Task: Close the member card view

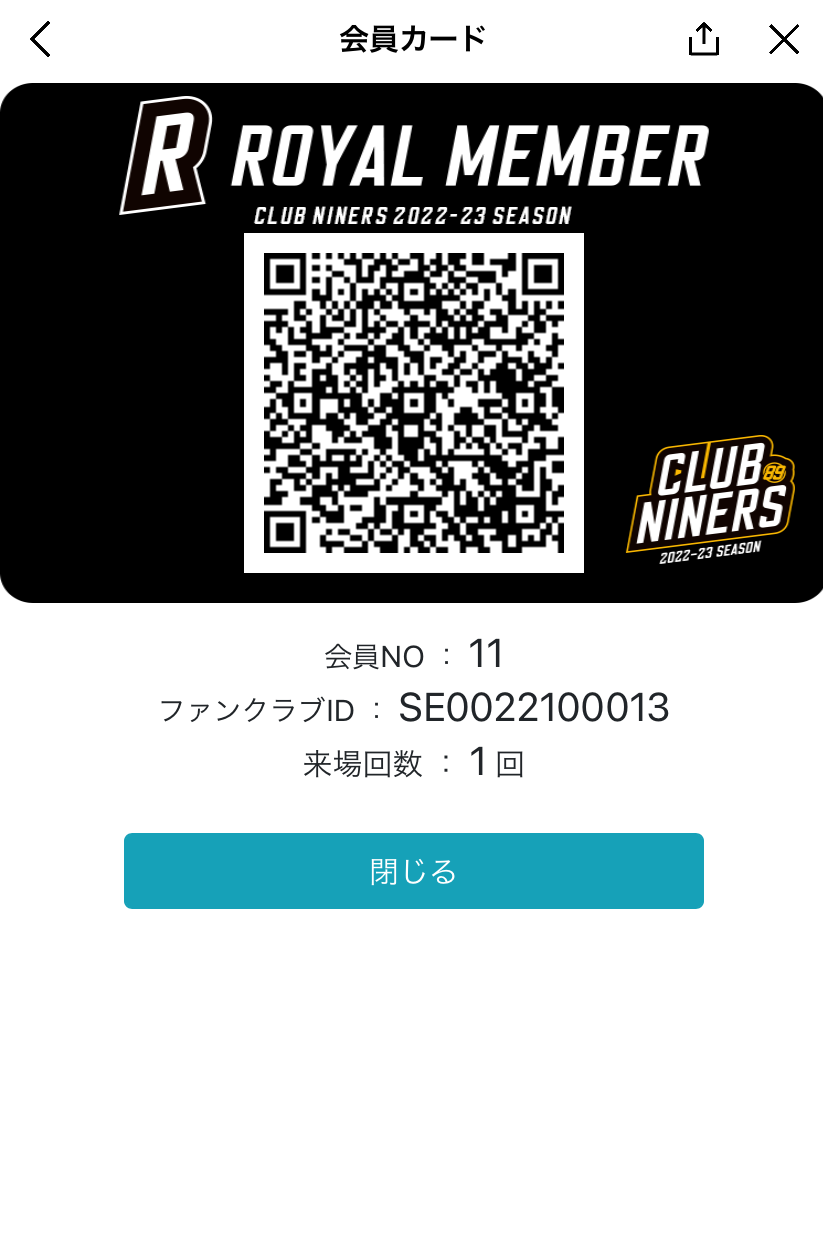Action: (783, 40)
